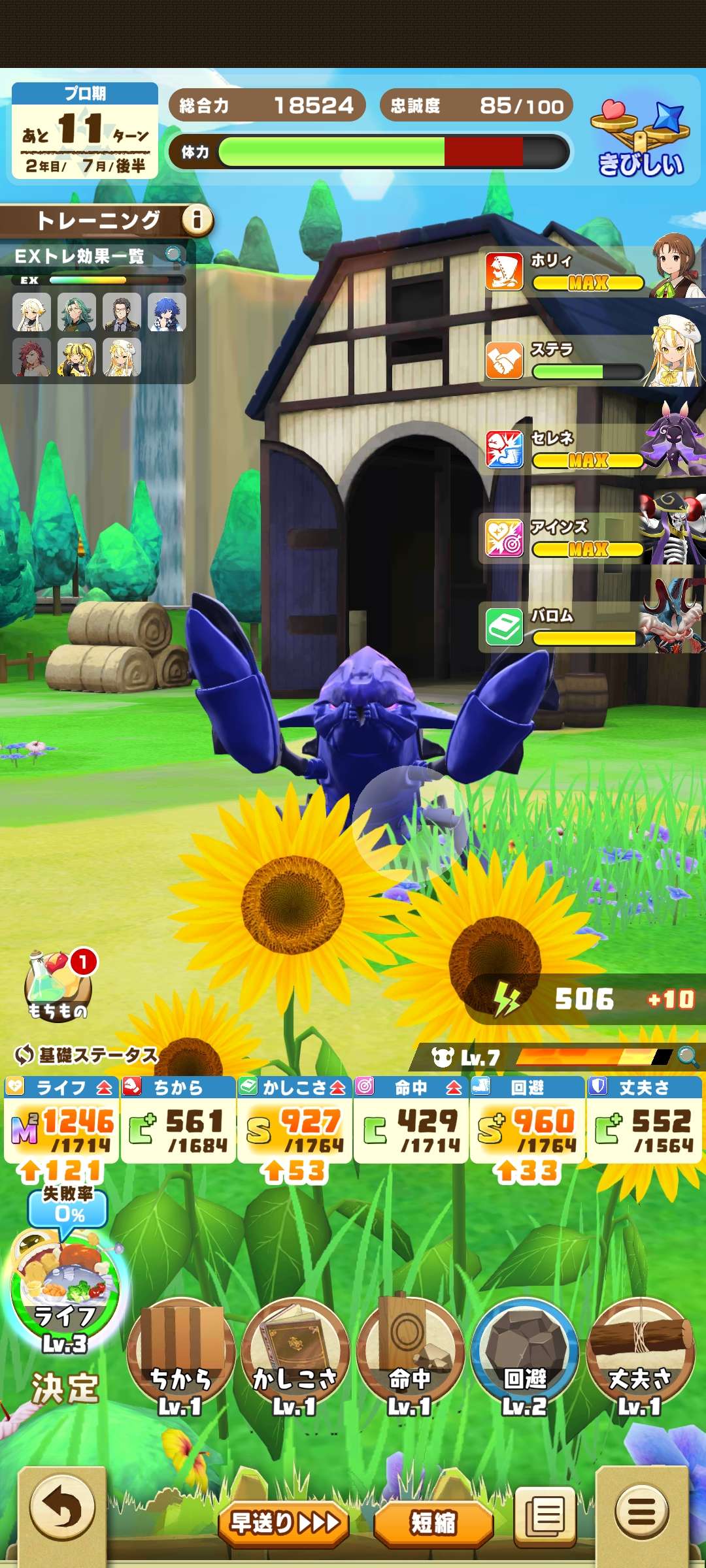
Task: Open the hamburger menu
Action: point(642,1512)
